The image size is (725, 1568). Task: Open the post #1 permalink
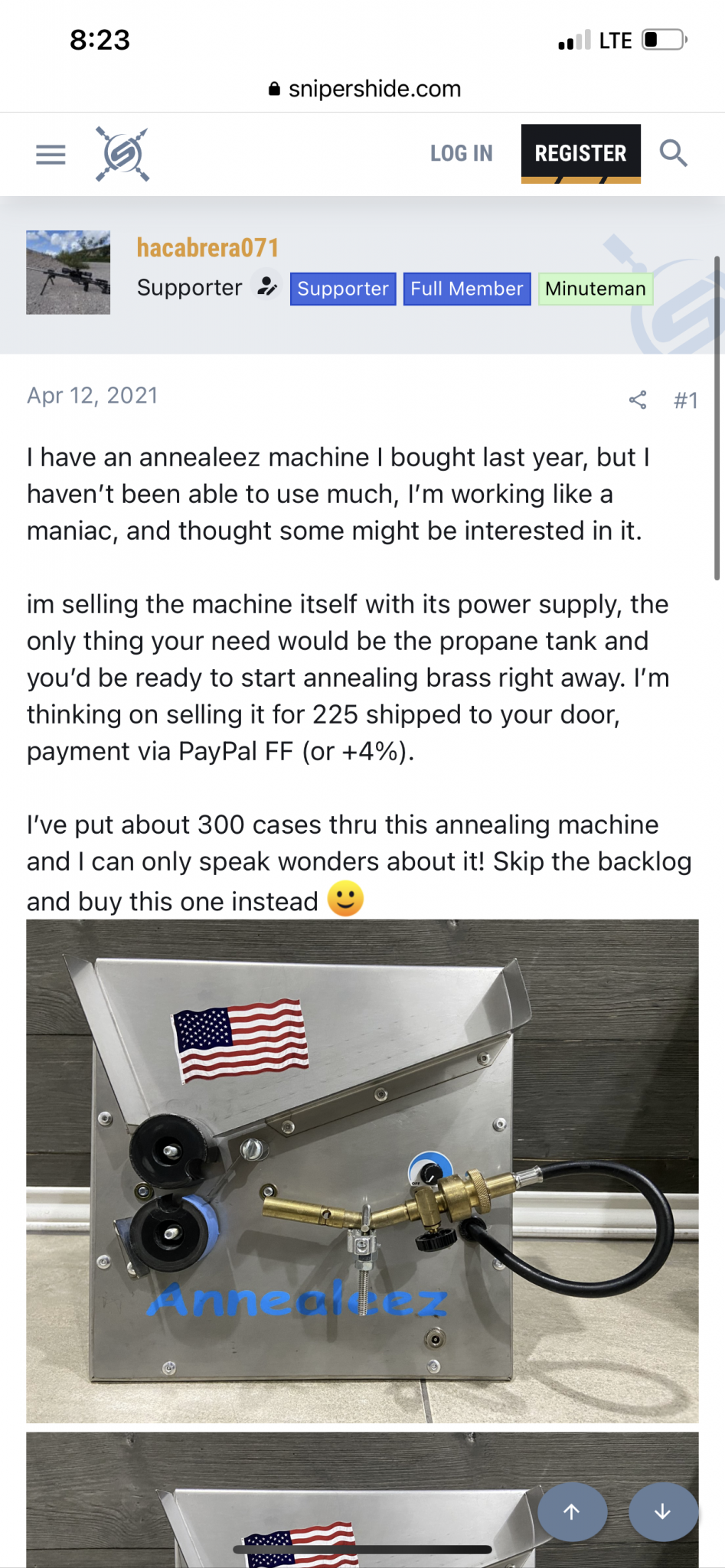(x=685, y=400)
